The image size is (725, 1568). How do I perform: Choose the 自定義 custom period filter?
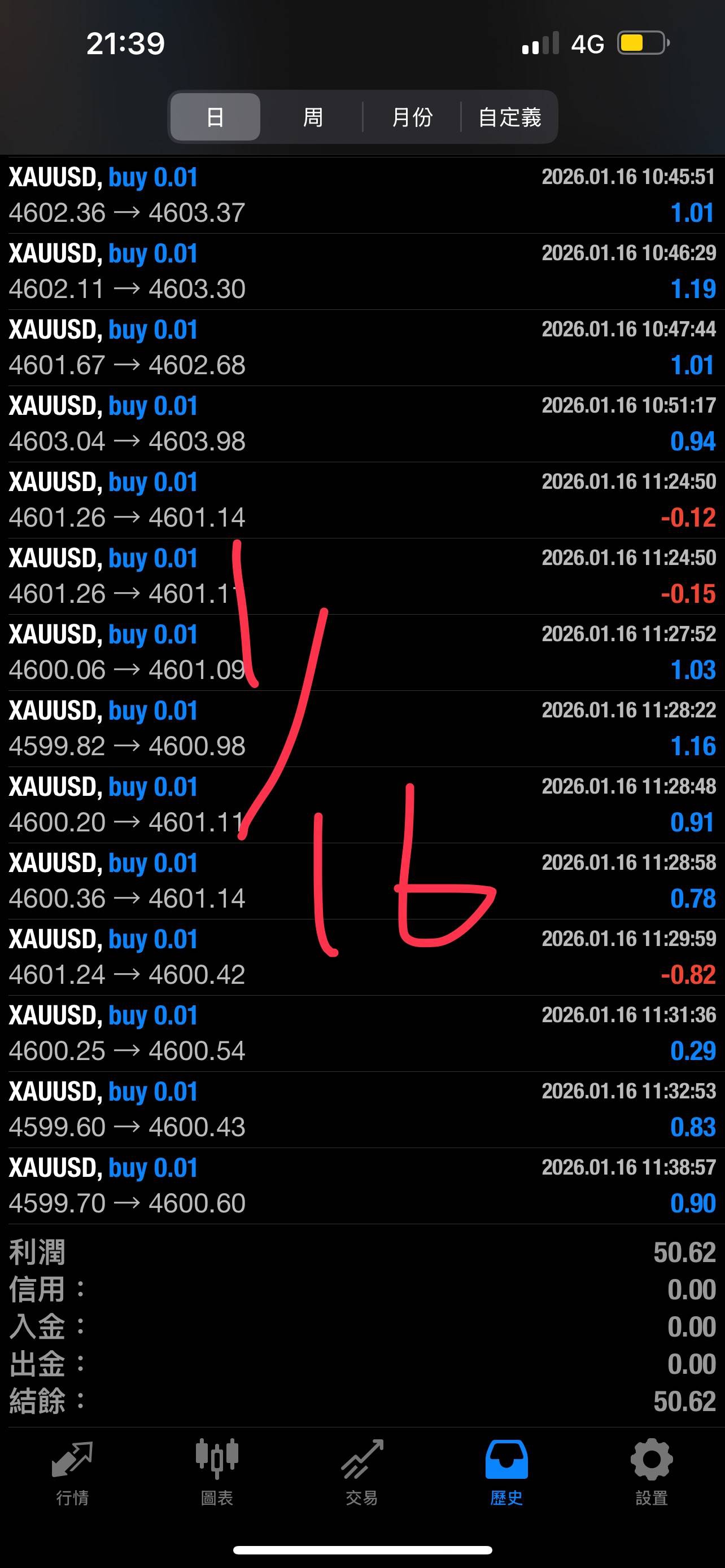pyautogui.click(x=509, y=117)
